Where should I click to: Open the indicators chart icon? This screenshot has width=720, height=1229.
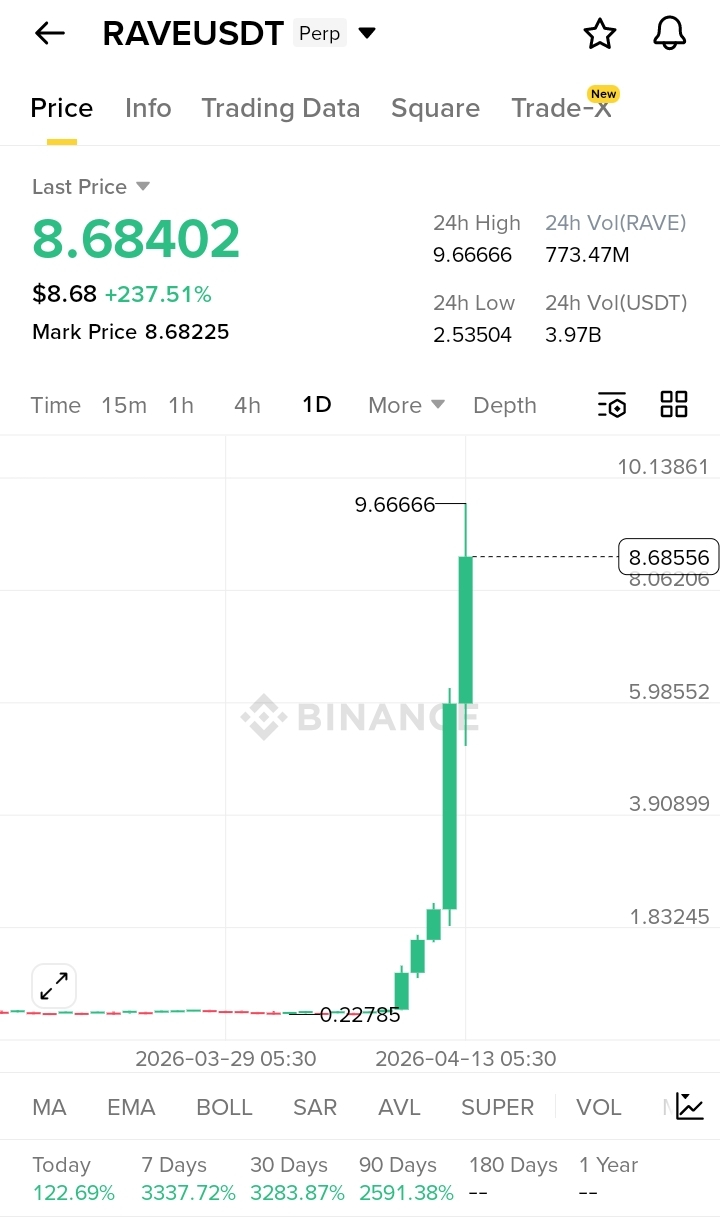point(690,1106)
